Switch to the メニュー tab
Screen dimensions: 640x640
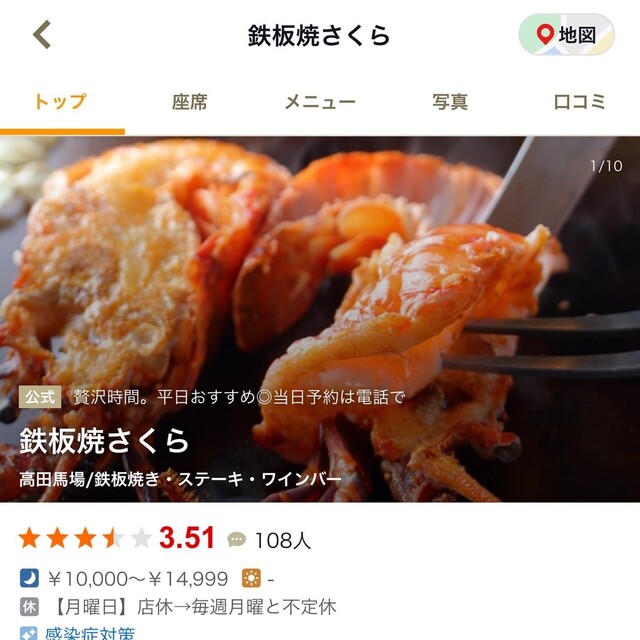click(x=319, y=101)
